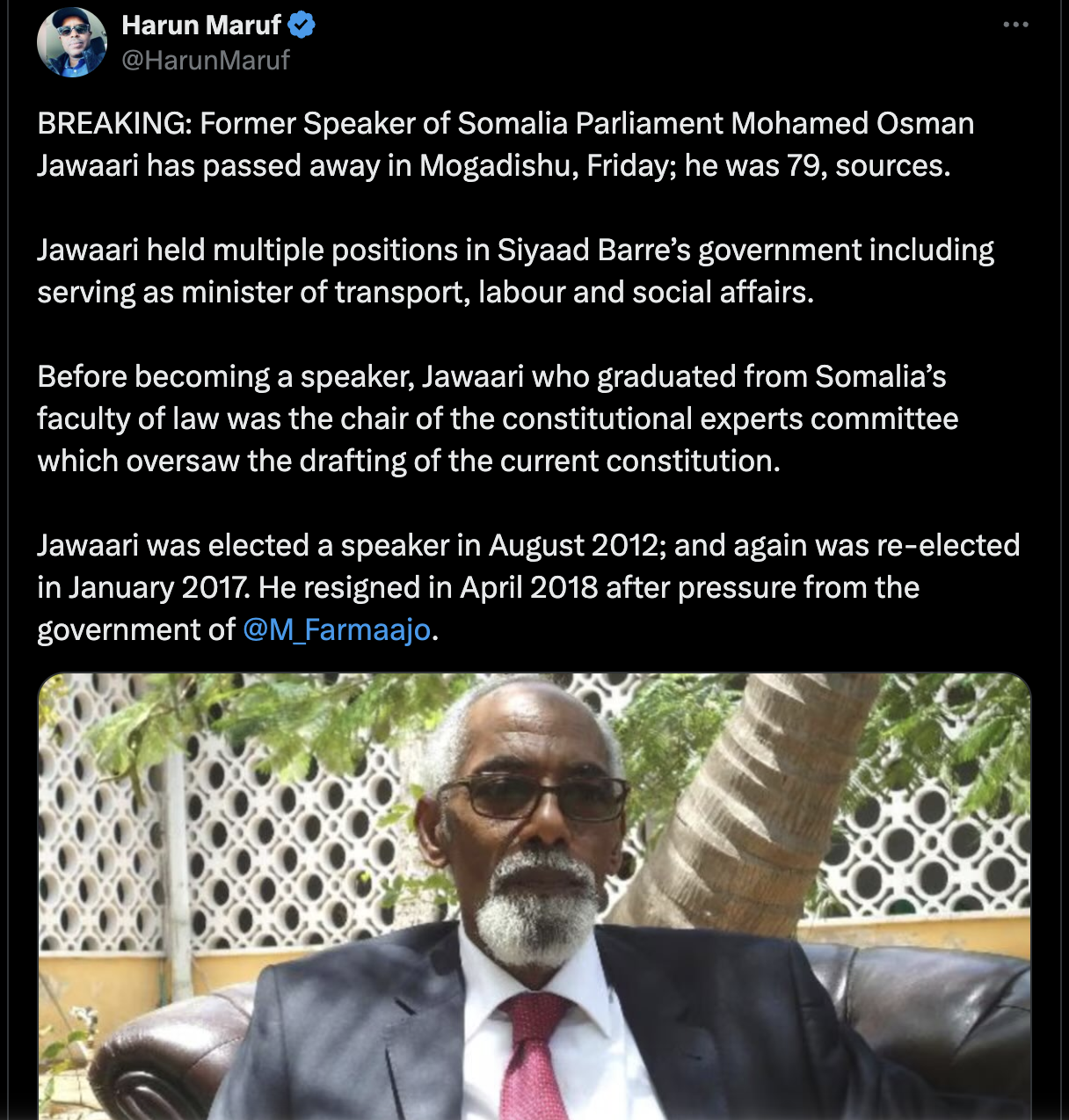Open the Harun Maruf display name

coord(201,25)
